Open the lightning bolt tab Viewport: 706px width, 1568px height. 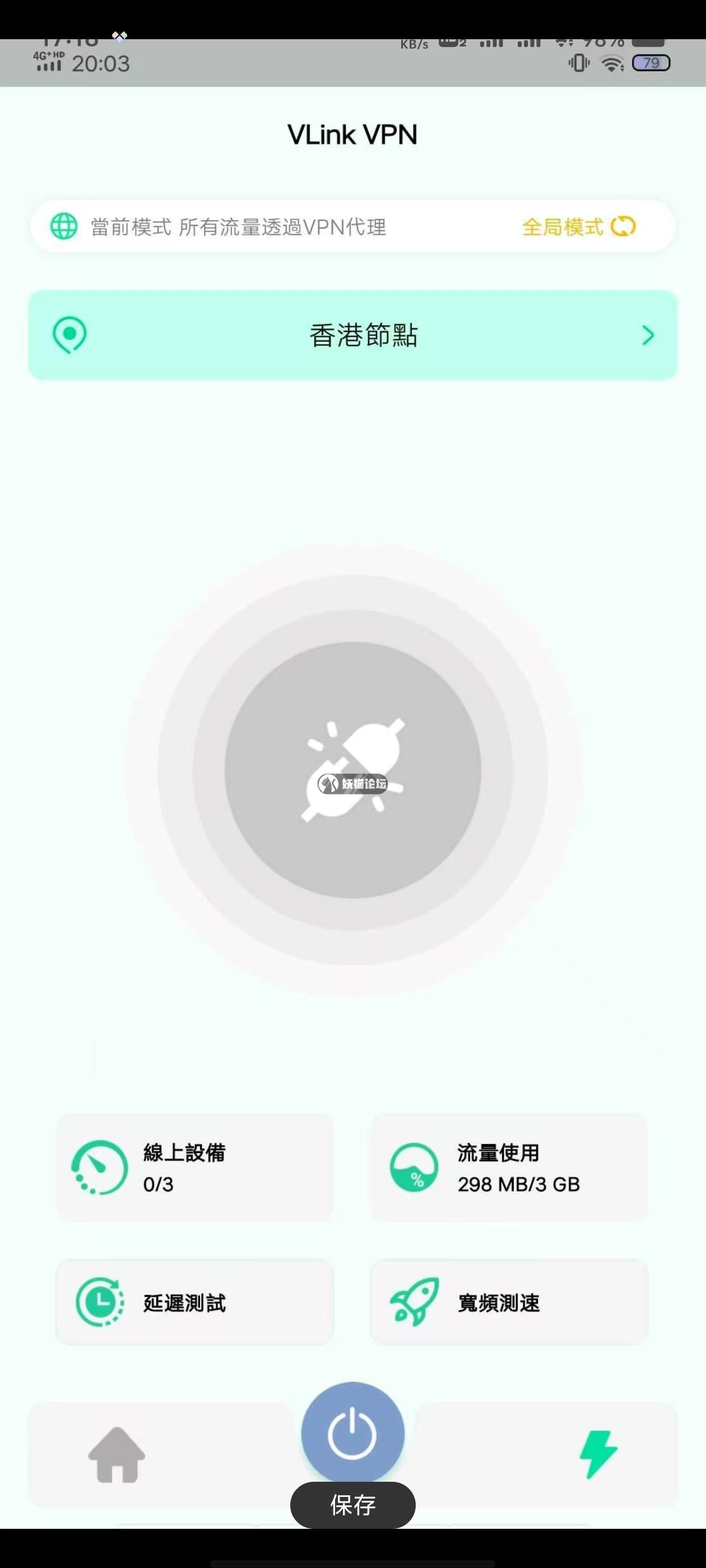pos(597,1454)
